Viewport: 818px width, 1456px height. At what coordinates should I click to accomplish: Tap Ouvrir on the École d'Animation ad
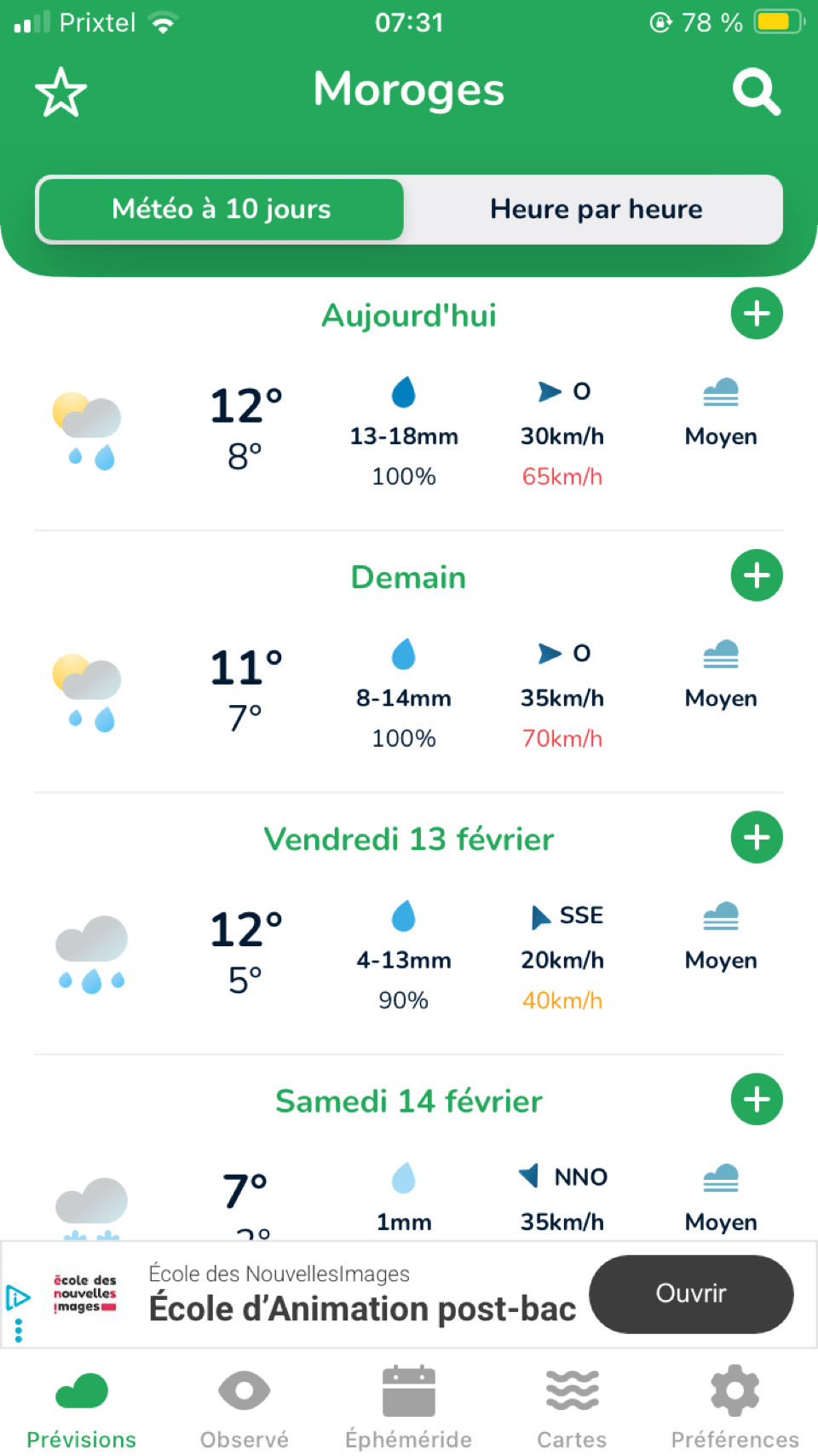[691, 1293]
